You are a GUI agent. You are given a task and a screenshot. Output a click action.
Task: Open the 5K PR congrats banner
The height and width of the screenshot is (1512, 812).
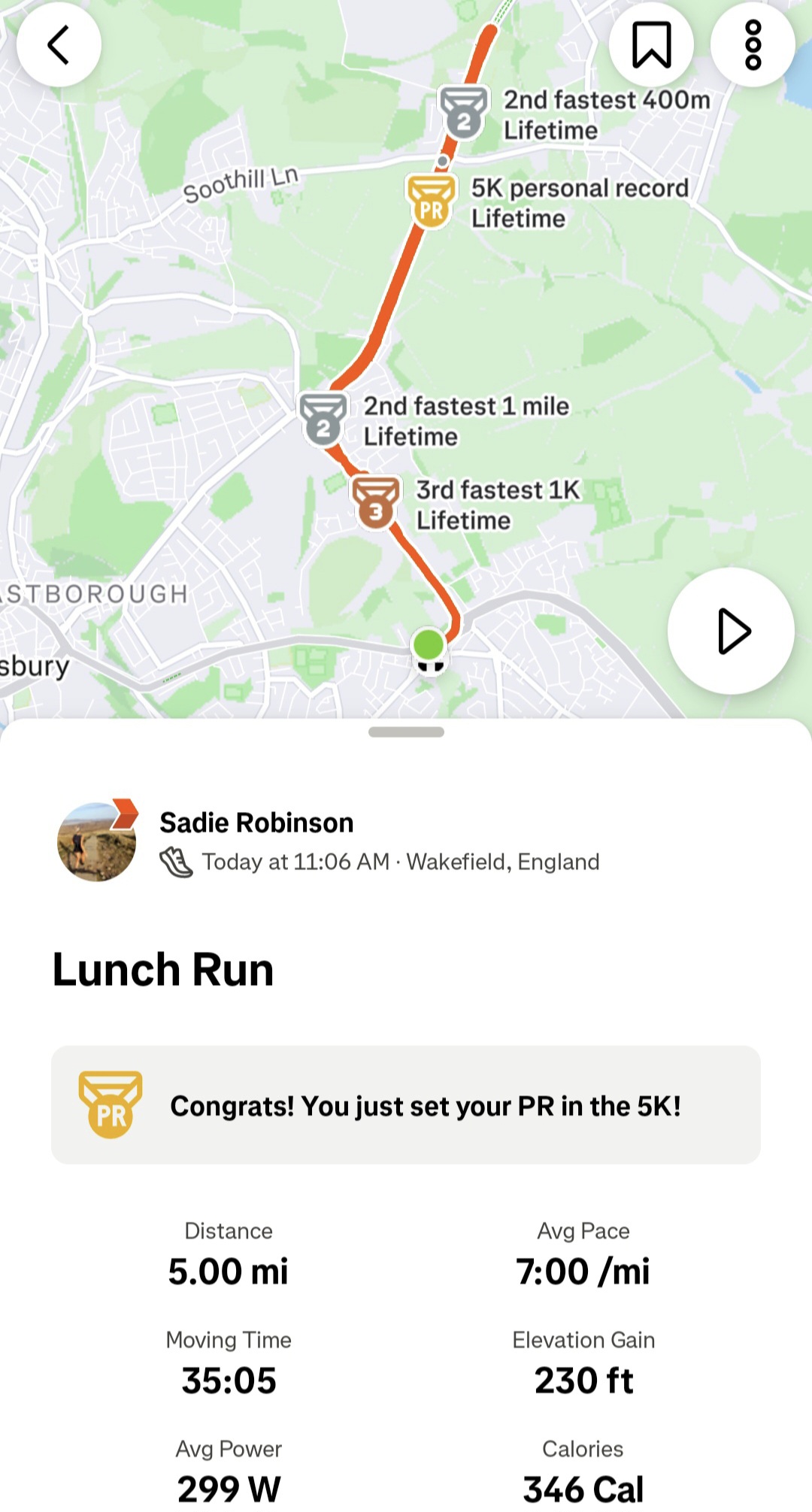(x=406, y=1105)
